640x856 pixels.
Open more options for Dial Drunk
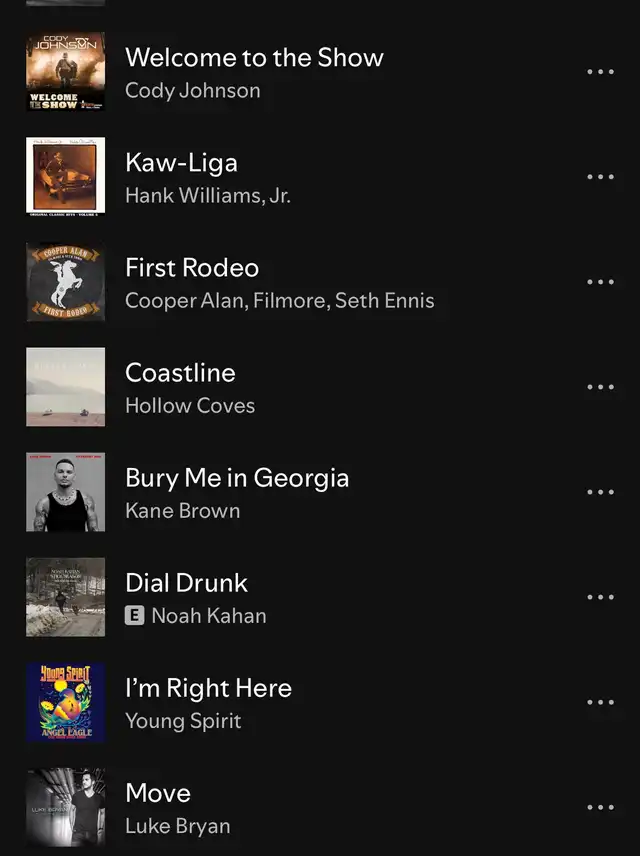click(x=600, y=597)
